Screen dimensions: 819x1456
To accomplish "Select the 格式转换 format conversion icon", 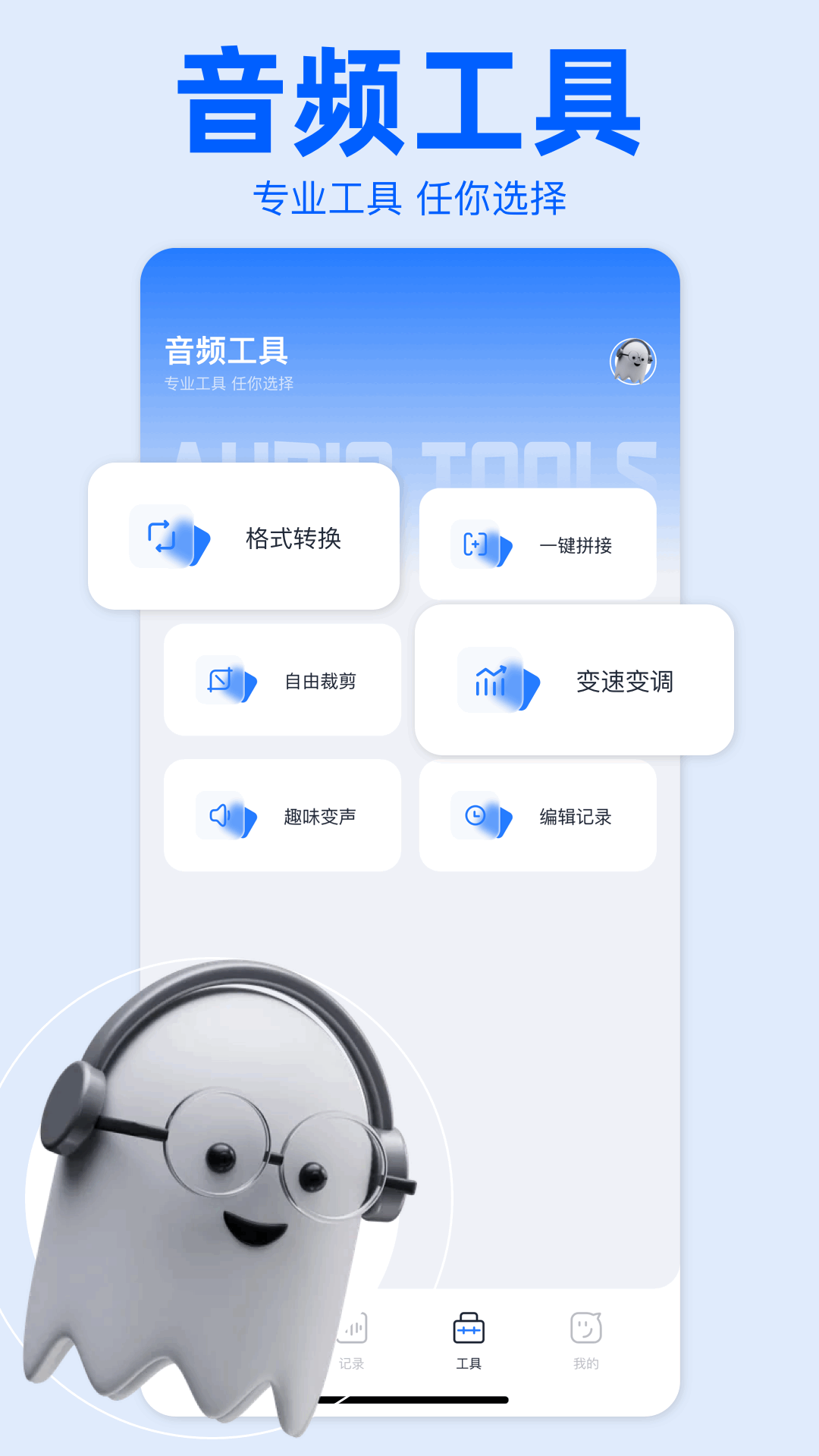I will 162,535.
